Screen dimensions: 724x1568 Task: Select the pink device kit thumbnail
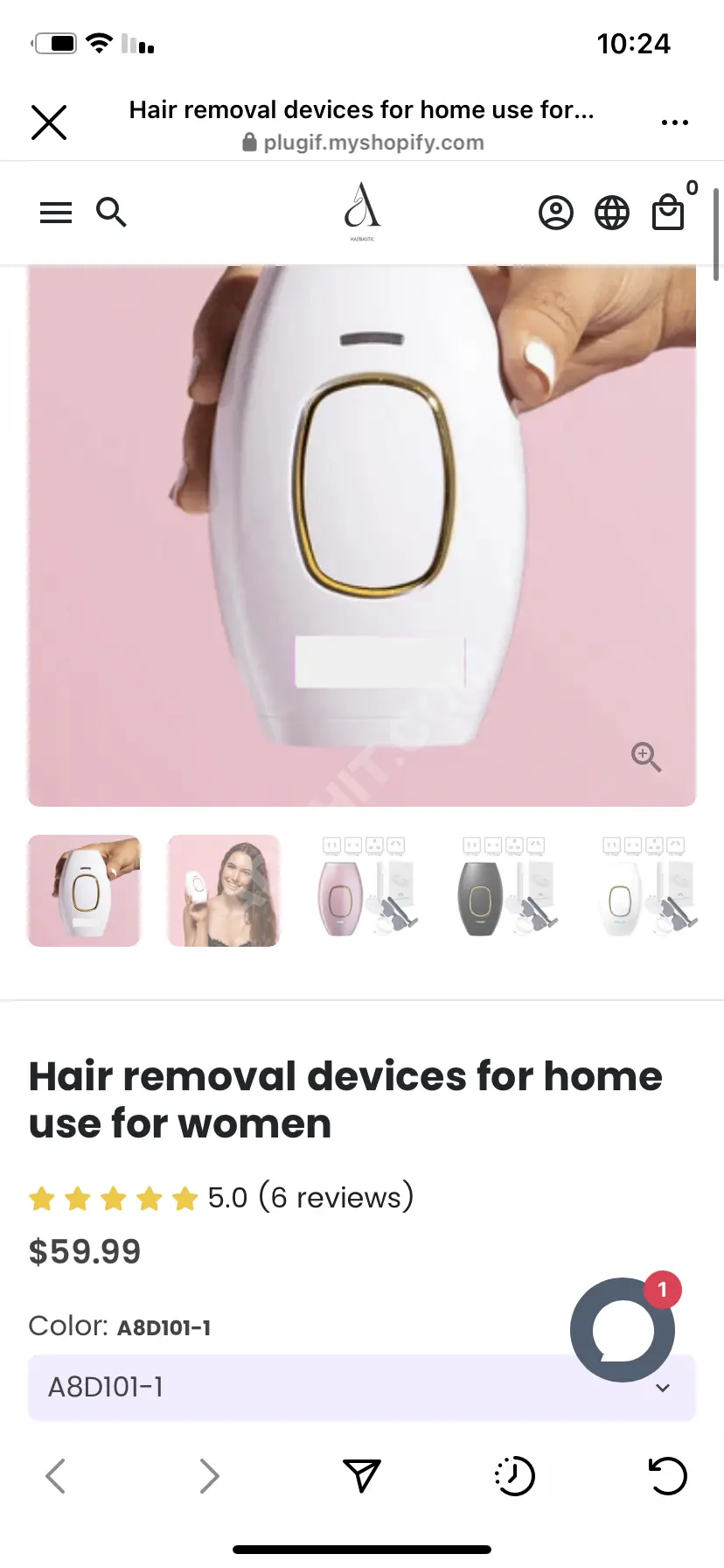pyautogui.click(x=364, y=891)
